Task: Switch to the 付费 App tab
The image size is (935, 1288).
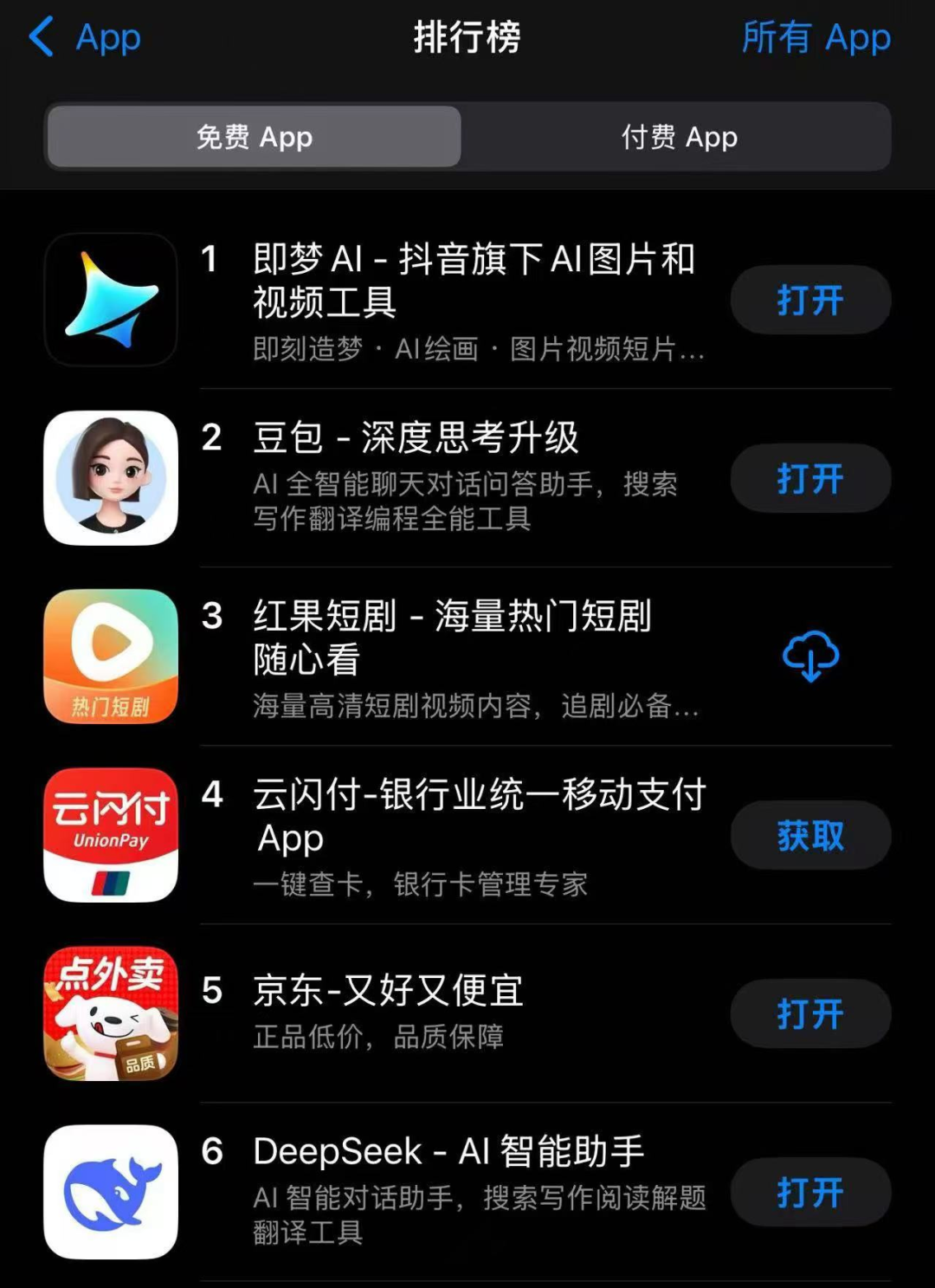Action: click(680, 137)
